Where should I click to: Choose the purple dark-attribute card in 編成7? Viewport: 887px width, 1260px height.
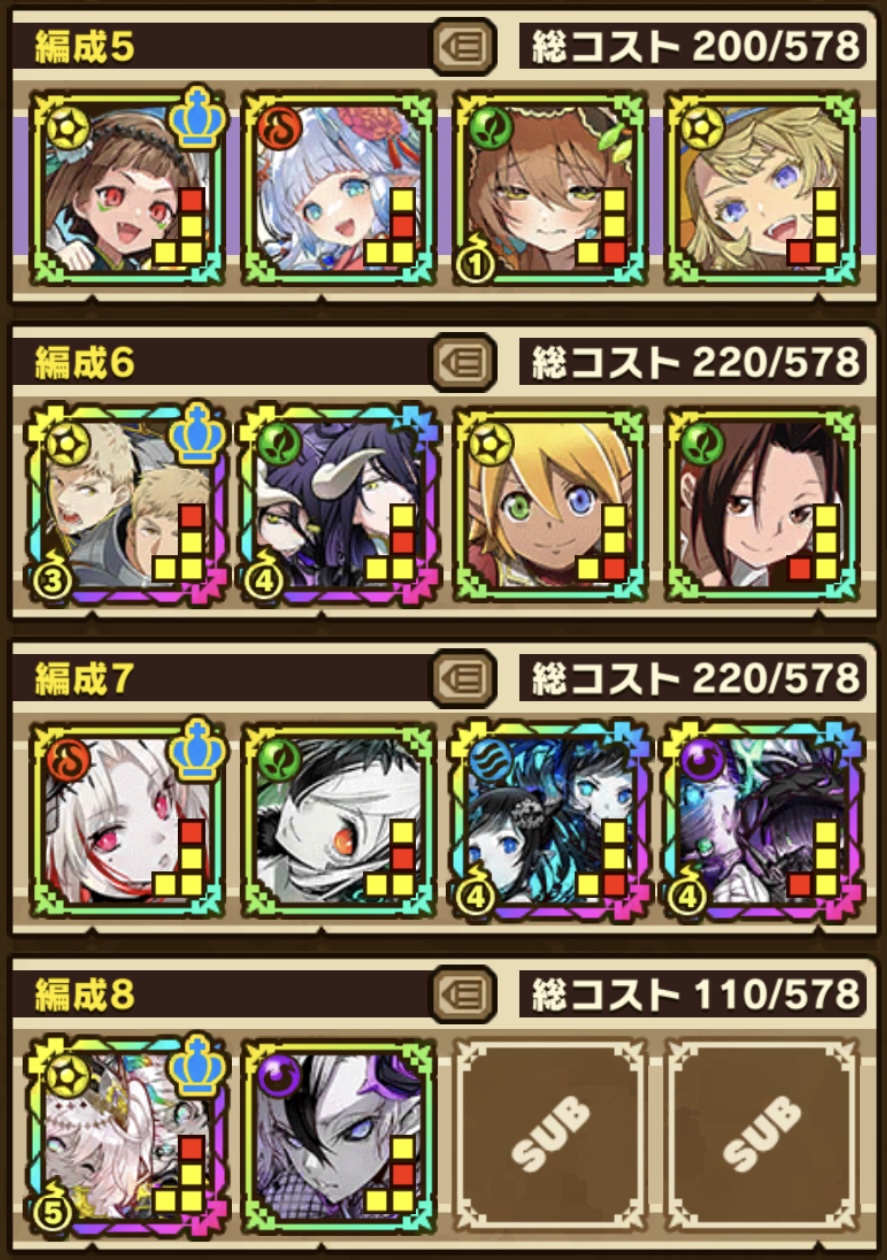[x=761, y=818]
